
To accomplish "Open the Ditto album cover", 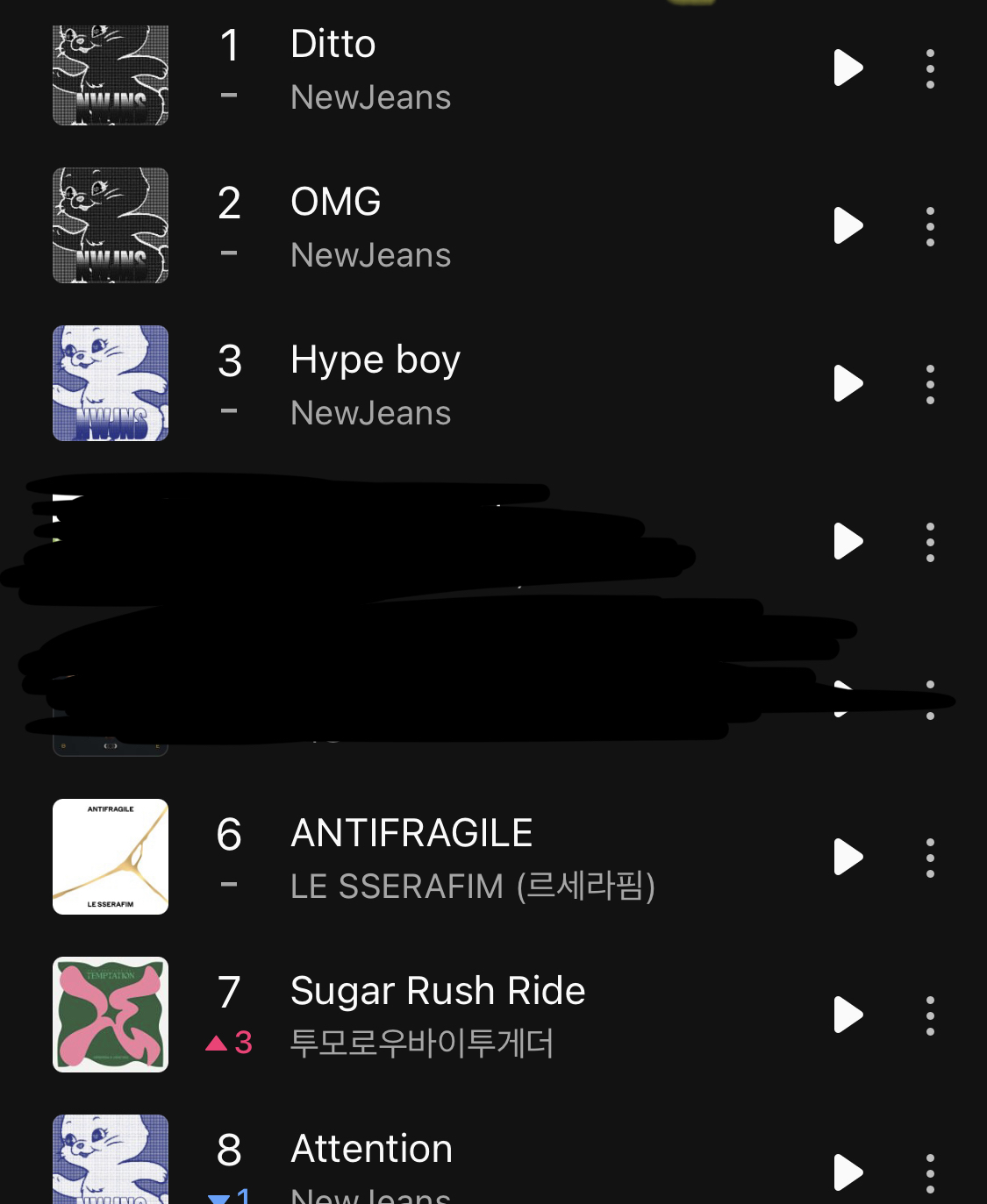I will (111, 75).
